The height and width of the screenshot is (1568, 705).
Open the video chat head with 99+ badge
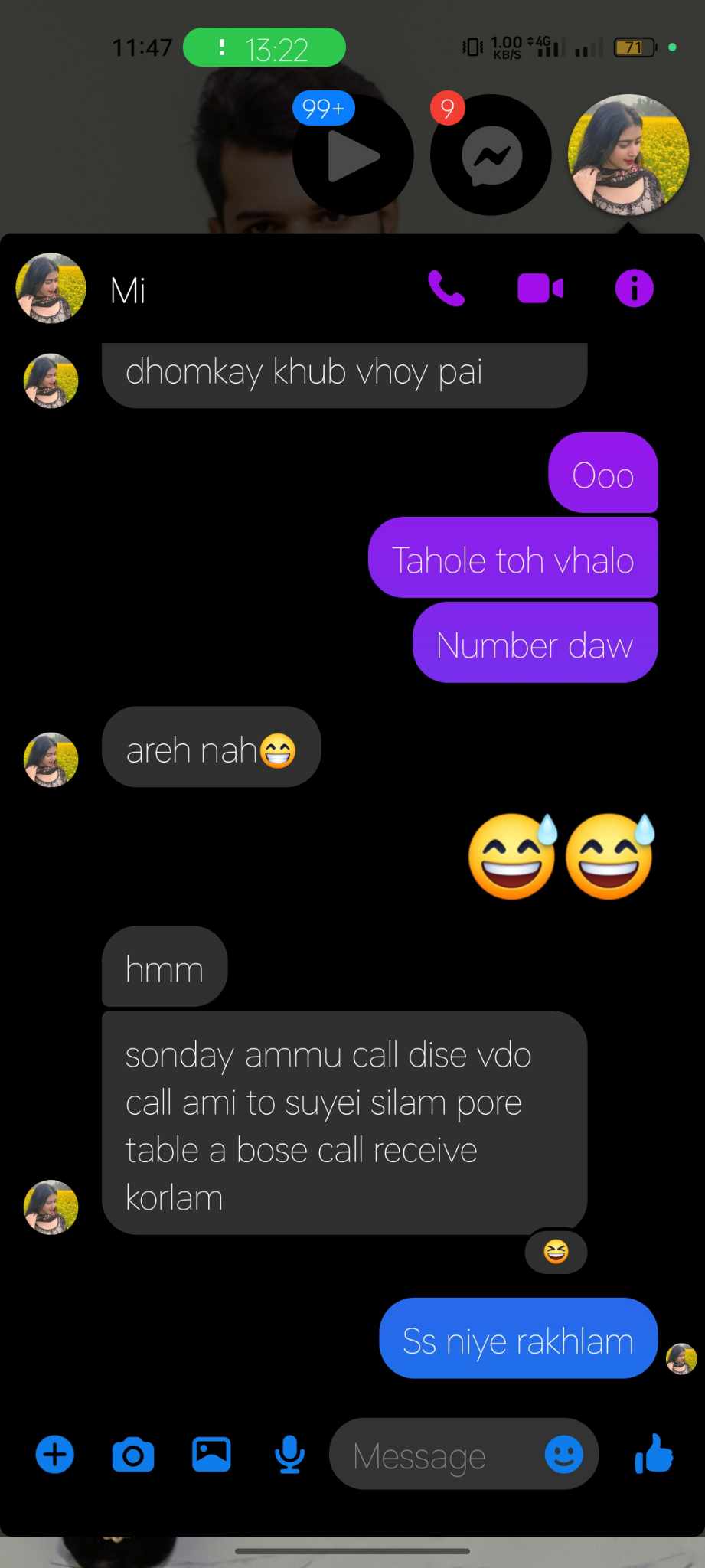pos(353,155)
